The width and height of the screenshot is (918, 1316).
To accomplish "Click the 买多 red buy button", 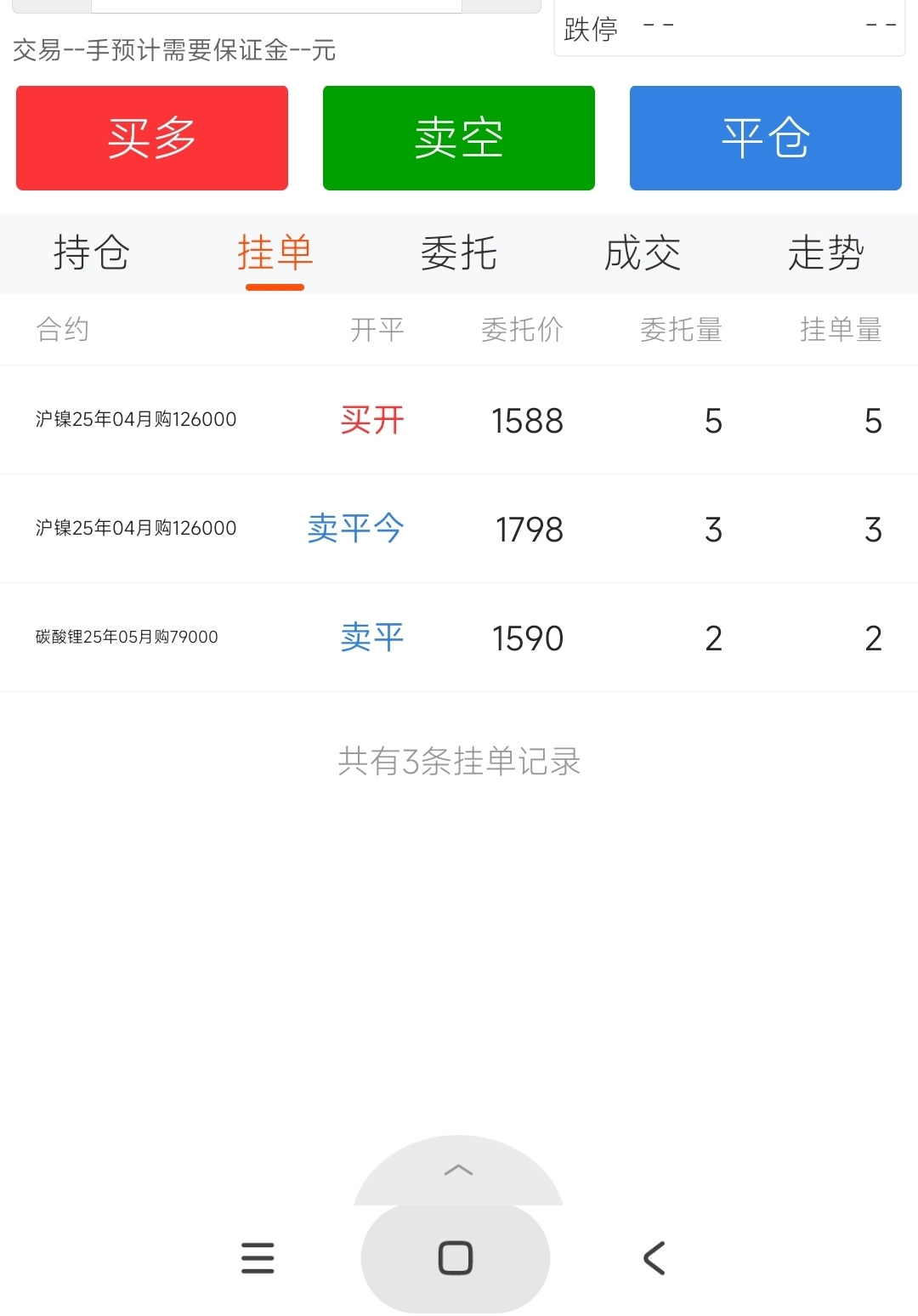I will click(x=151, y=138).
